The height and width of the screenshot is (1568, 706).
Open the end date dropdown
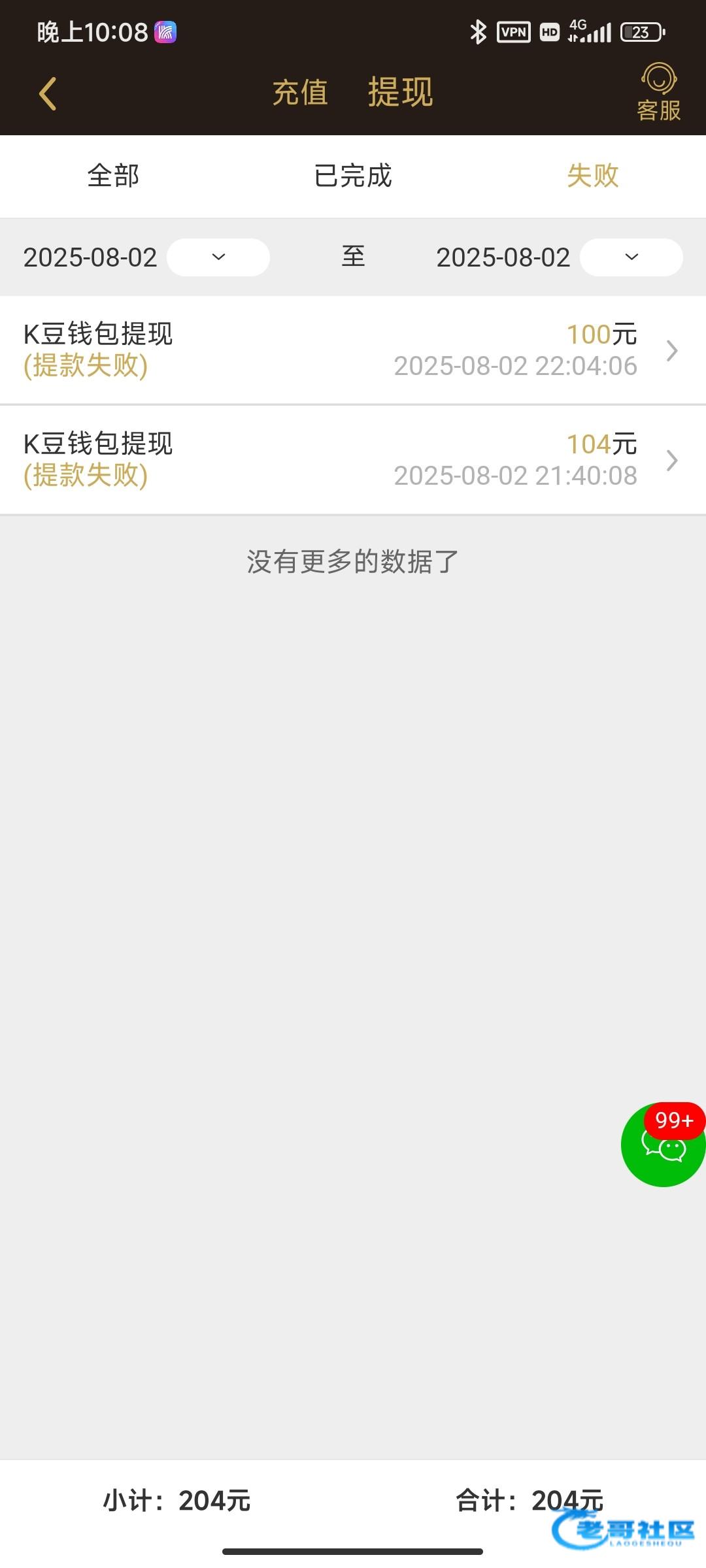[x=631, y=257]
